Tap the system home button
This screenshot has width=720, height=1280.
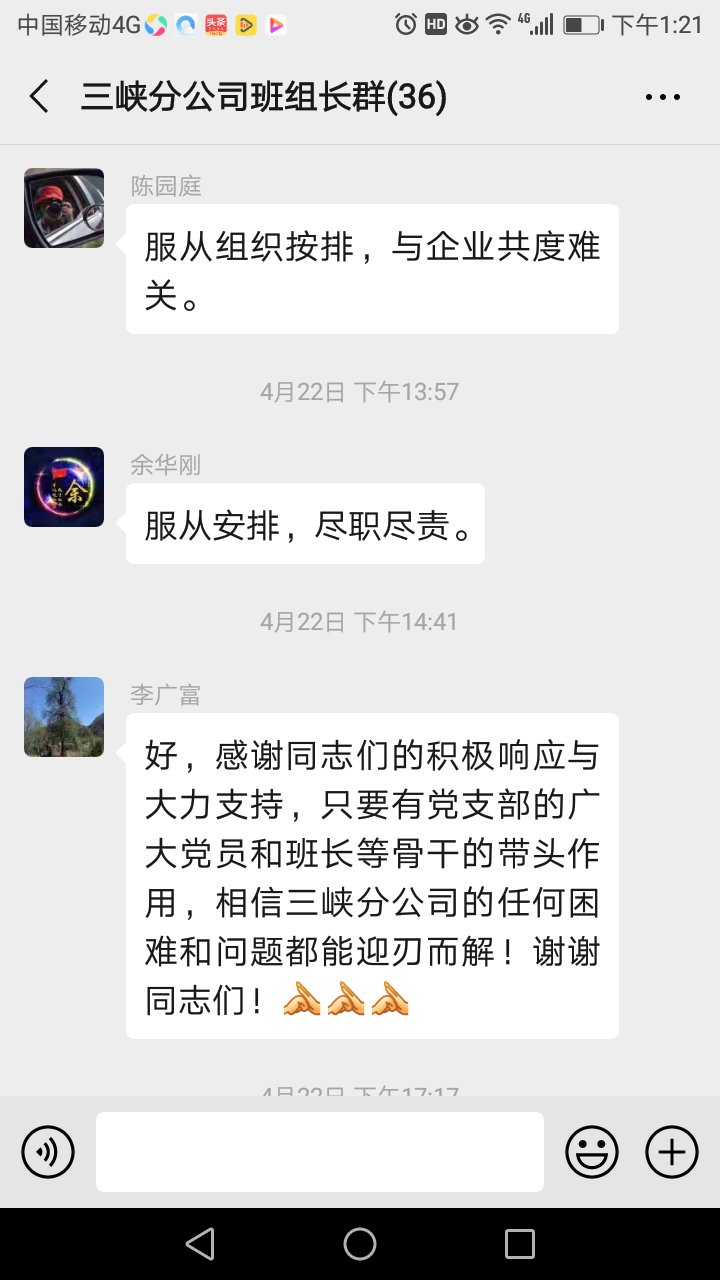(x=360, y=1244)
